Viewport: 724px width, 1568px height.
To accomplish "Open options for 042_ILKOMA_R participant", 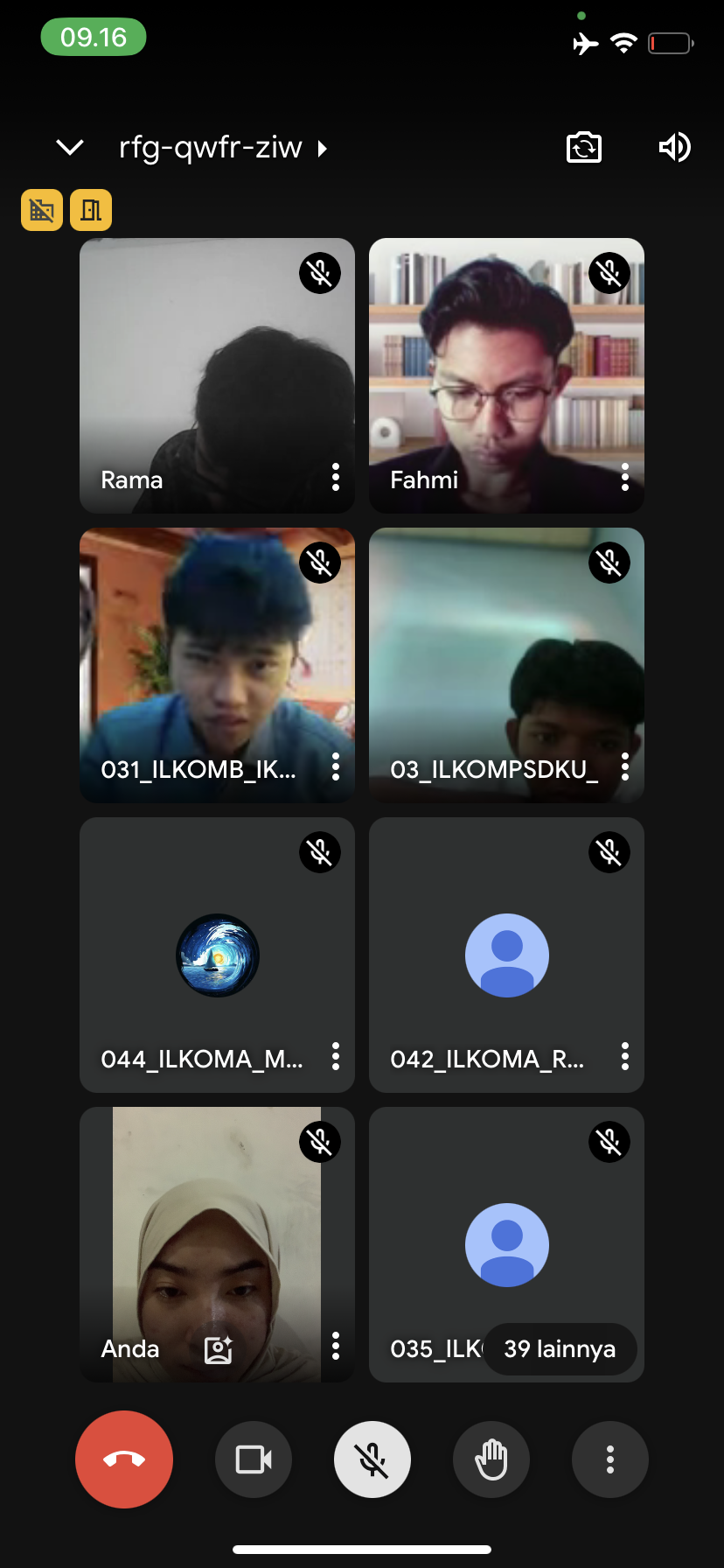I will point(625,1056).
